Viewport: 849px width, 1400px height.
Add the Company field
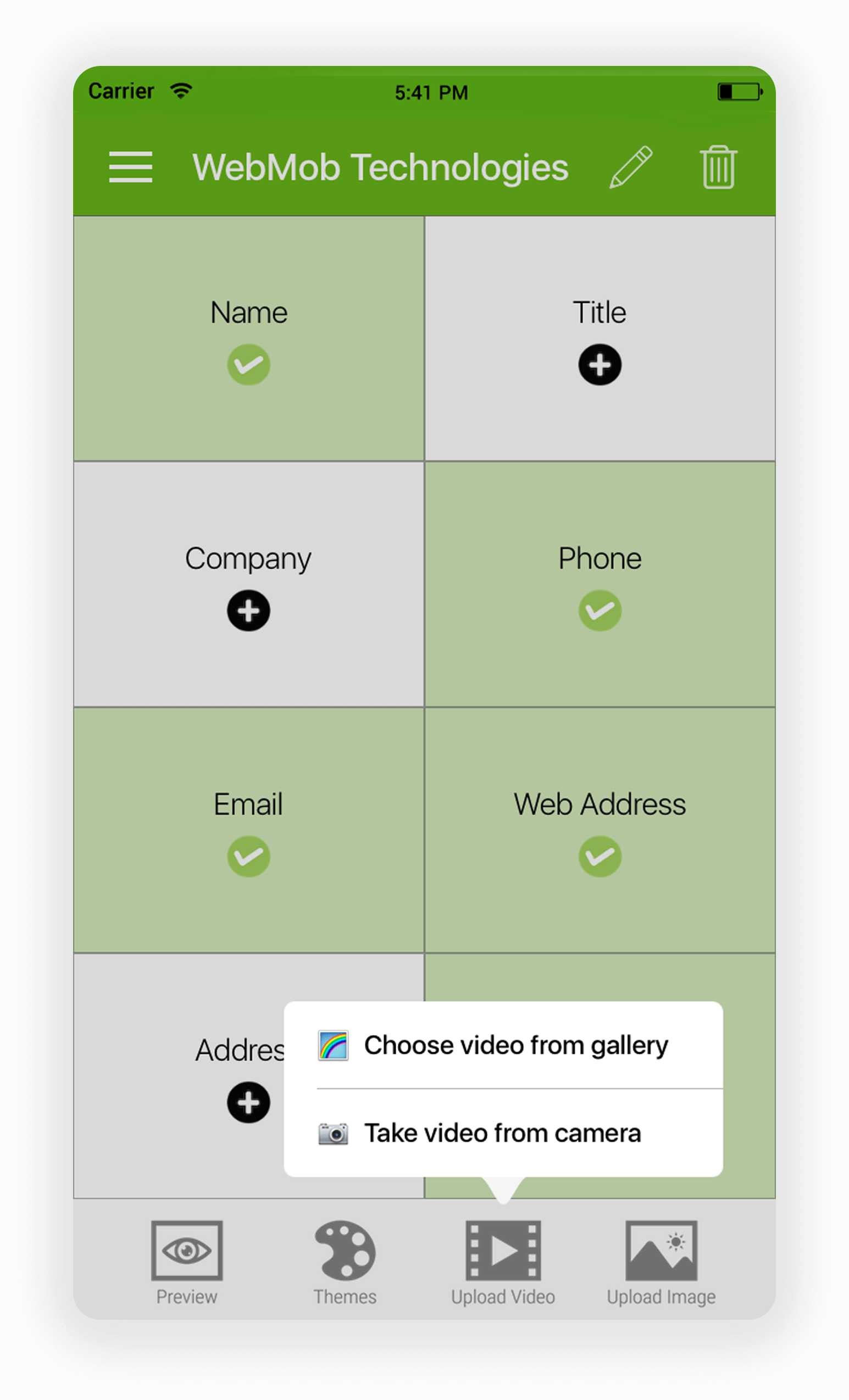click(248, 610)
